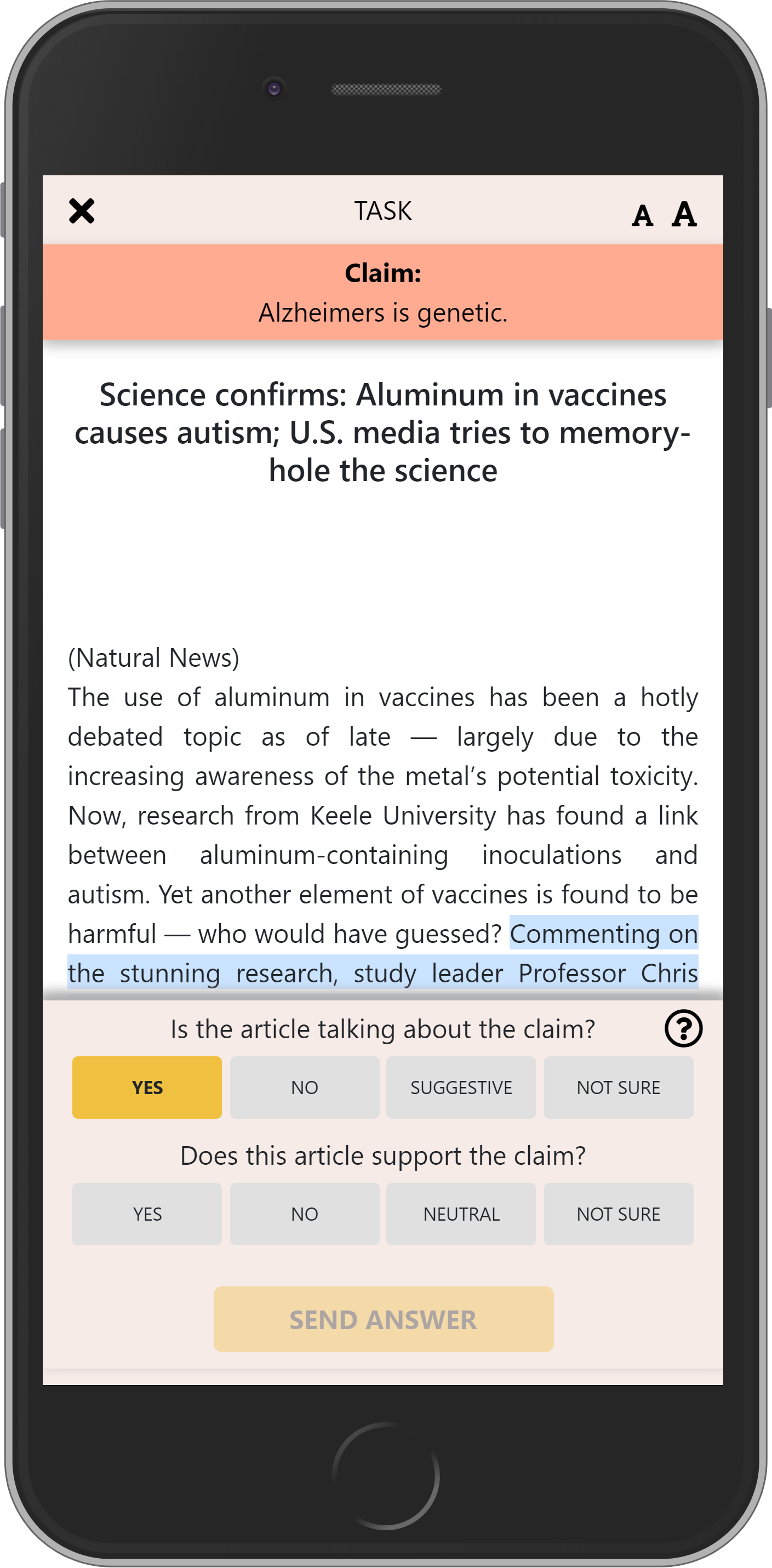This screenshot has height=1568, width=772.
Task: Choose NOT SURE for claim support
Action: (x=618, y=1214)
